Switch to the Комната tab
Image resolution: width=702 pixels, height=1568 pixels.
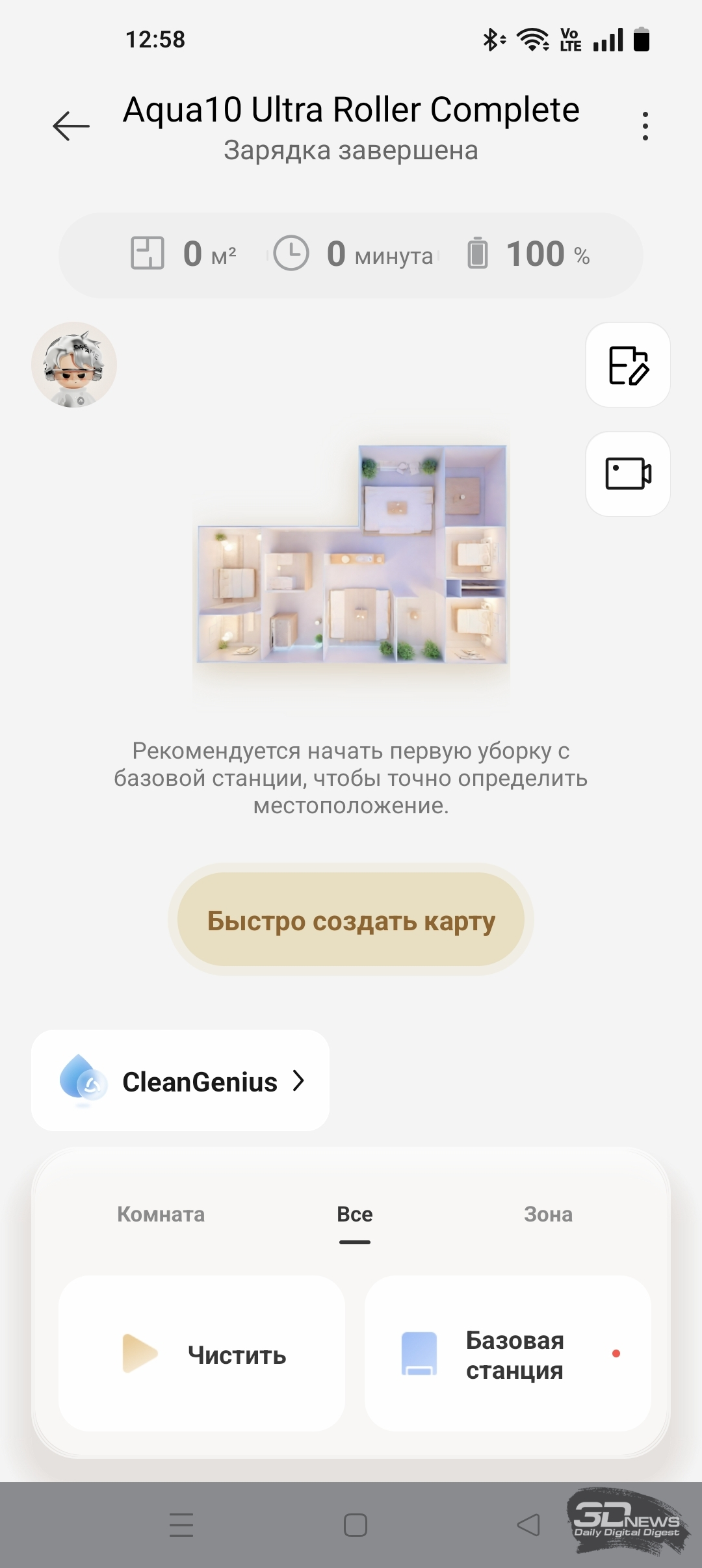[x=161, y=1214]
